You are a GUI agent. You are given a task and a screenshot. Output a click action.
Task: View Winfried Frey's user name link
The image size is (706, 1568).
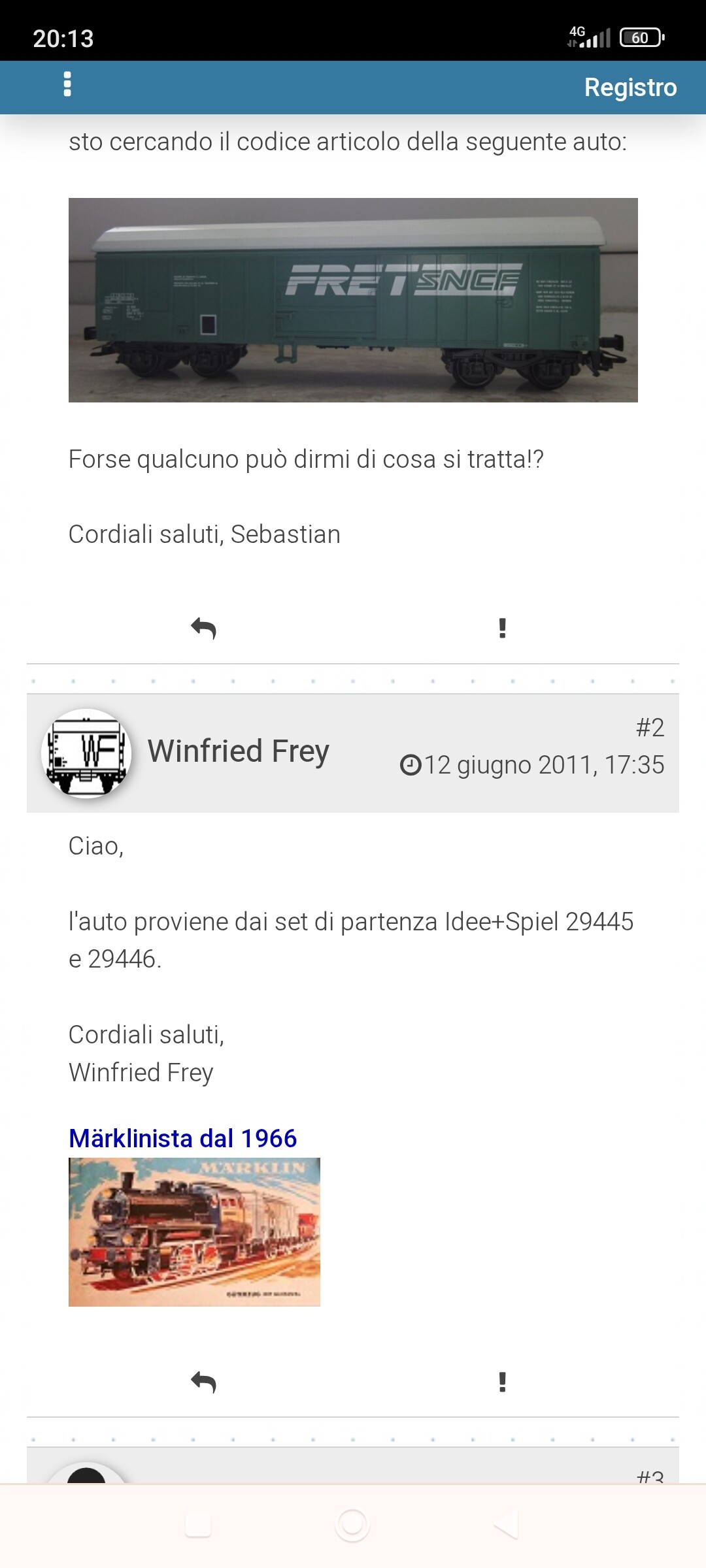click(239, 751)
